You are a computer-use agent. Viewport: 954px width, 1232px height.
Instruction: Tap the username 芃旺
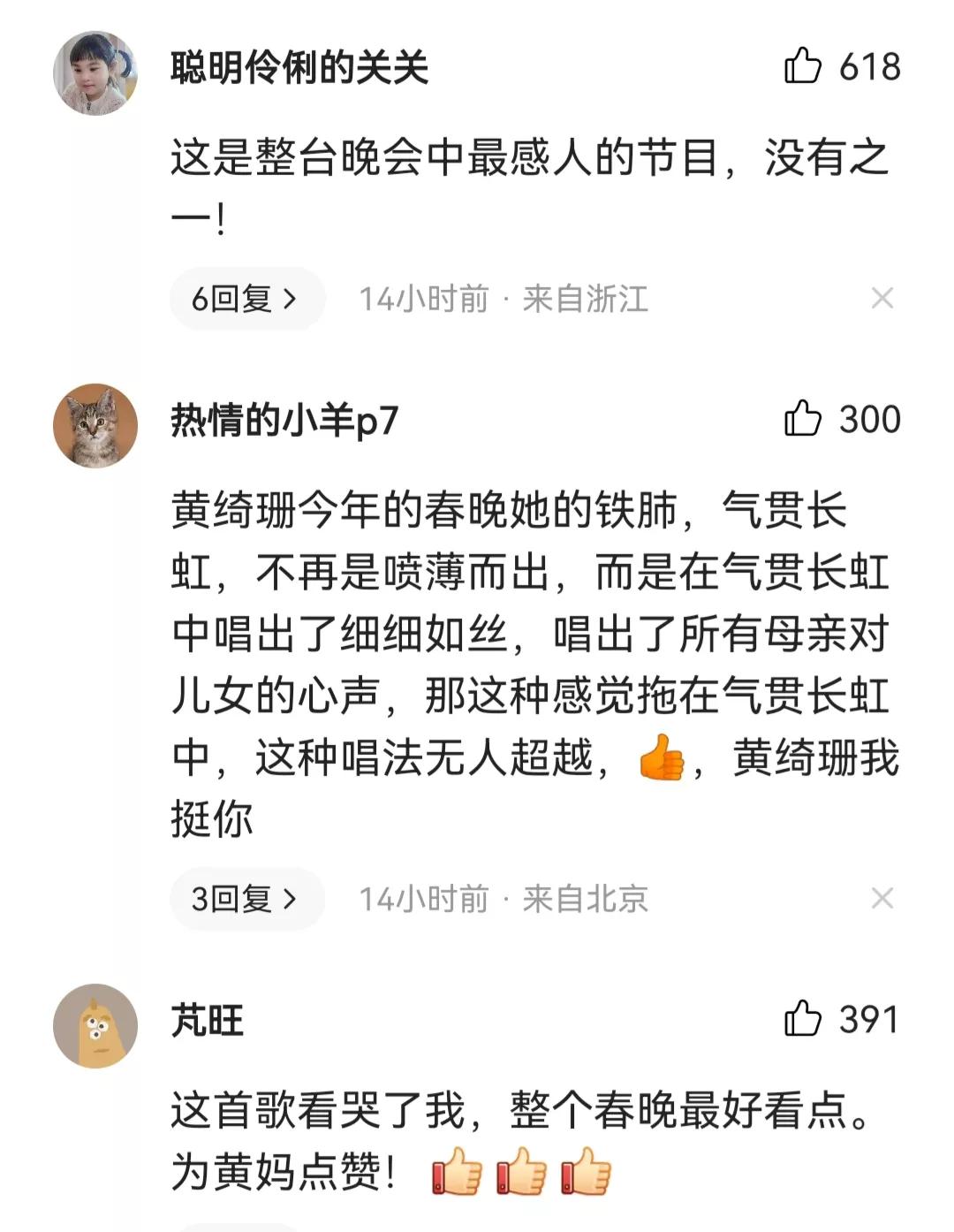(x=208, y=1021)
